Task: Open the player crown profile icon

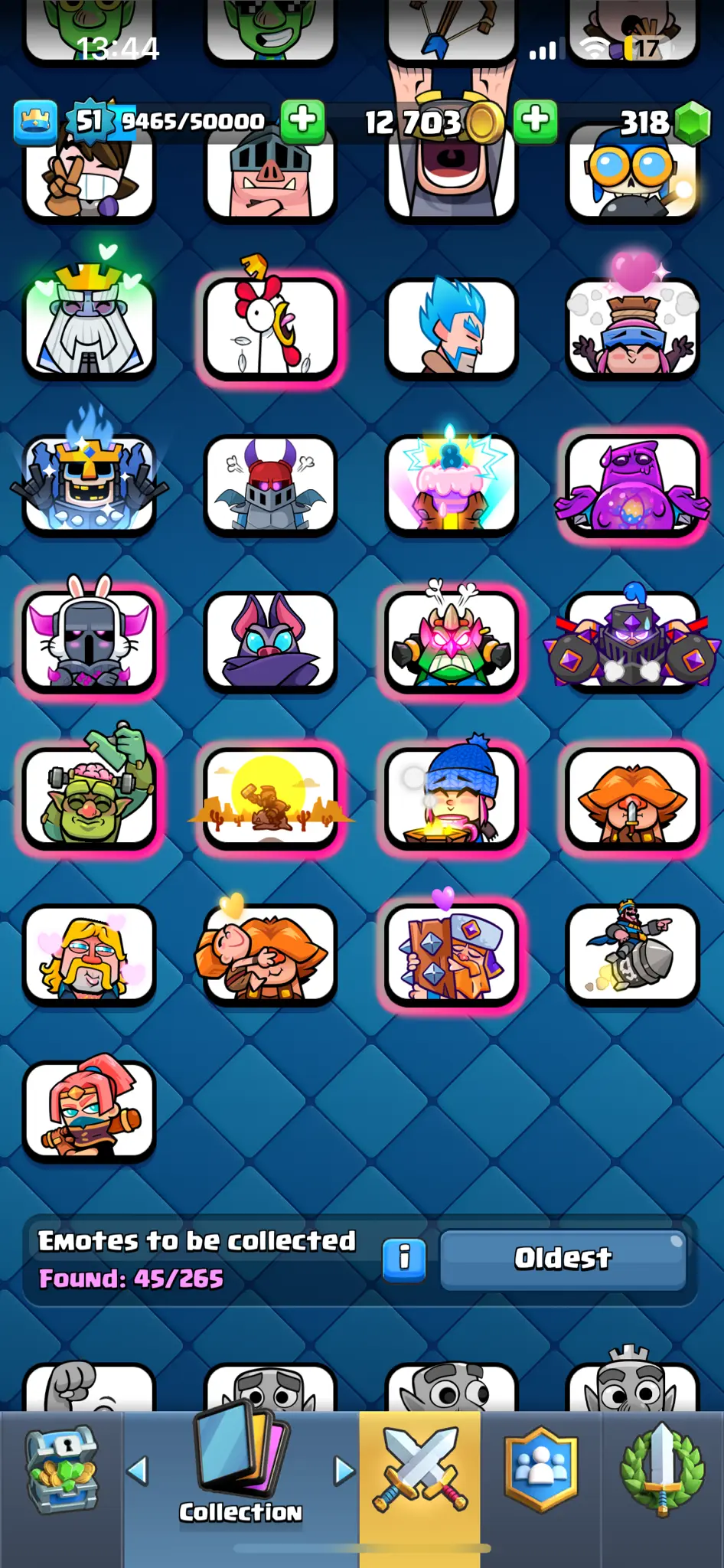Action: [x=35, y=122]
